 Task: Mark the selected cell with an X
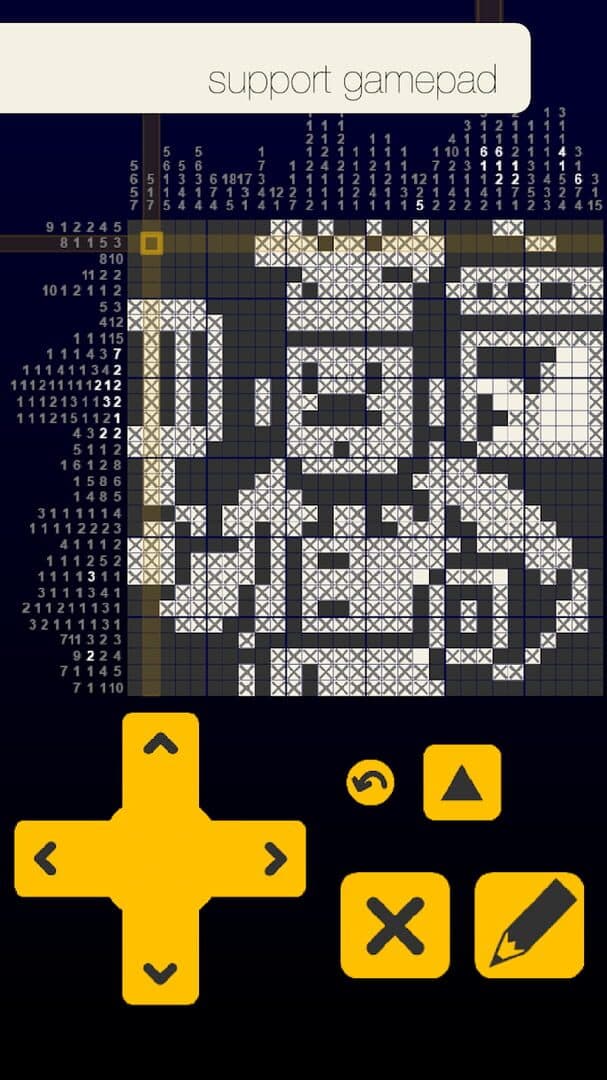(x=395, y=925)
